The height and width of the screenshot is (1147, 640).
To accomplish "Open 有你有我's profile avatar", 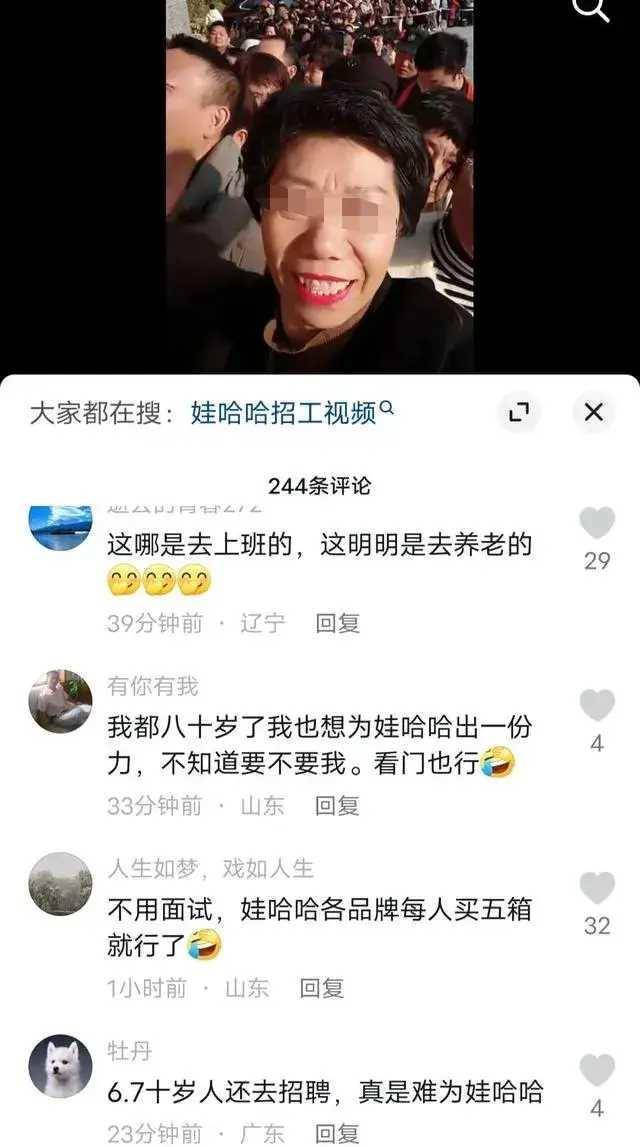I will pyautogui.click(x=60, y=701).
